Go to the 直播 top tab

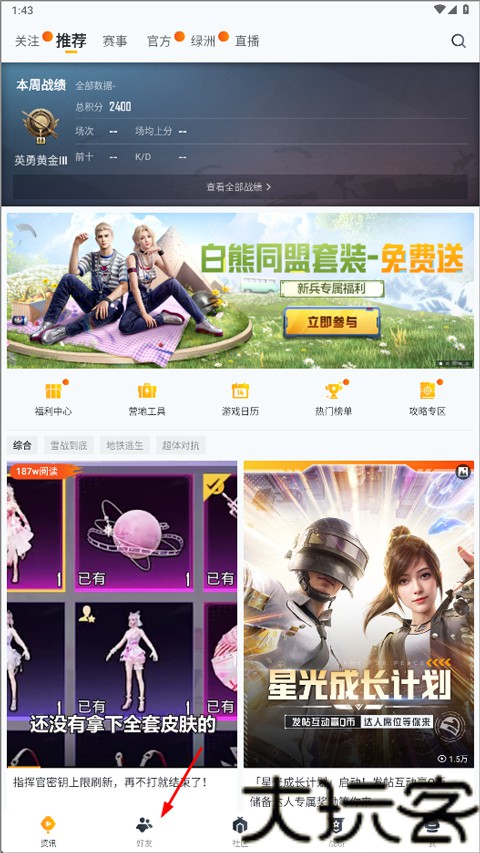coord(247,41)
